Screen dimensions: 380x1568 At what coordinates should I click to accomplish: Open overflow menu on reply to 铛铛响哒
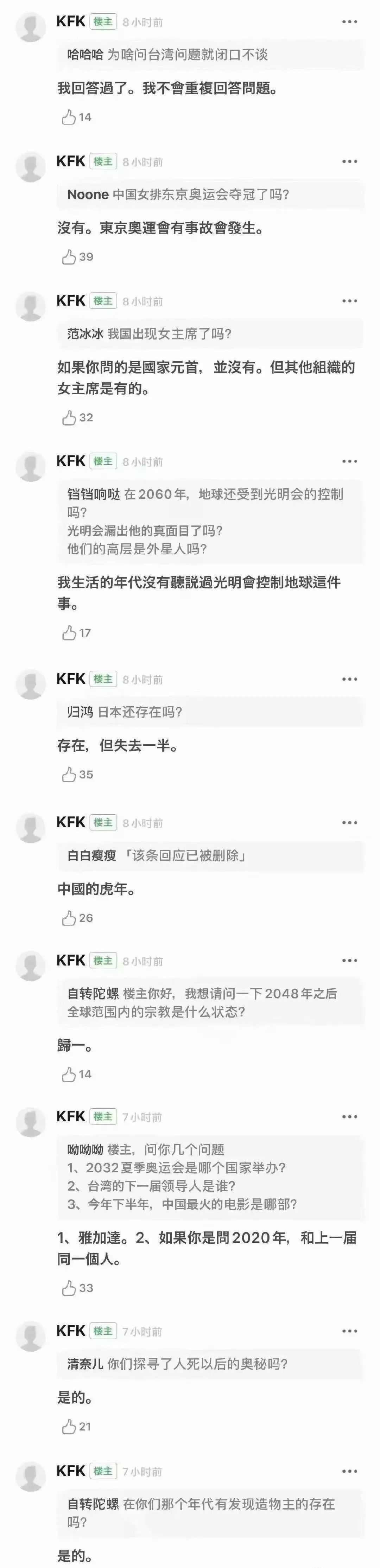pyautogui.click(x=349, y=461)
